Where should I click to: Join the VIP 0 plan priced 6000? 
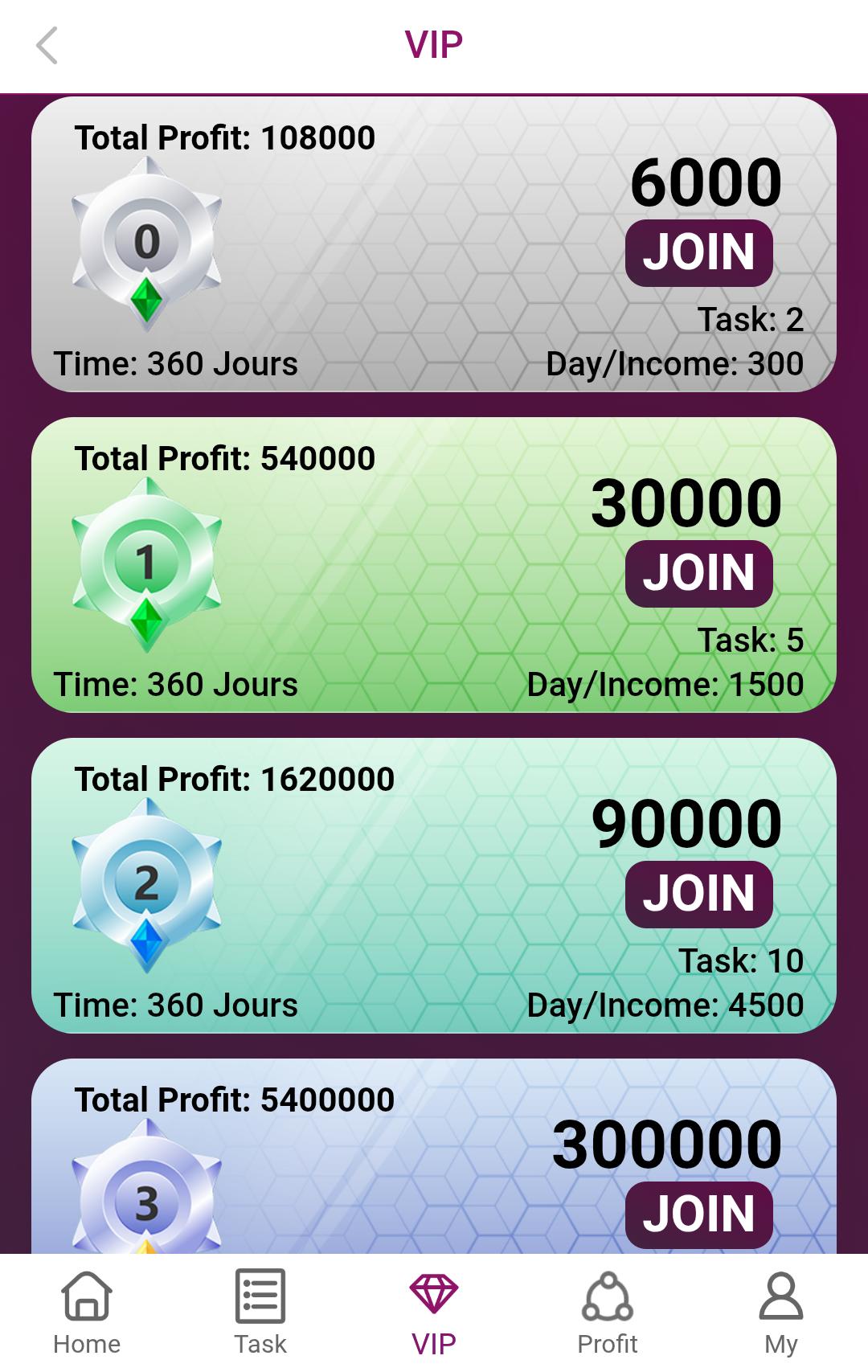(x=698, y=252)
